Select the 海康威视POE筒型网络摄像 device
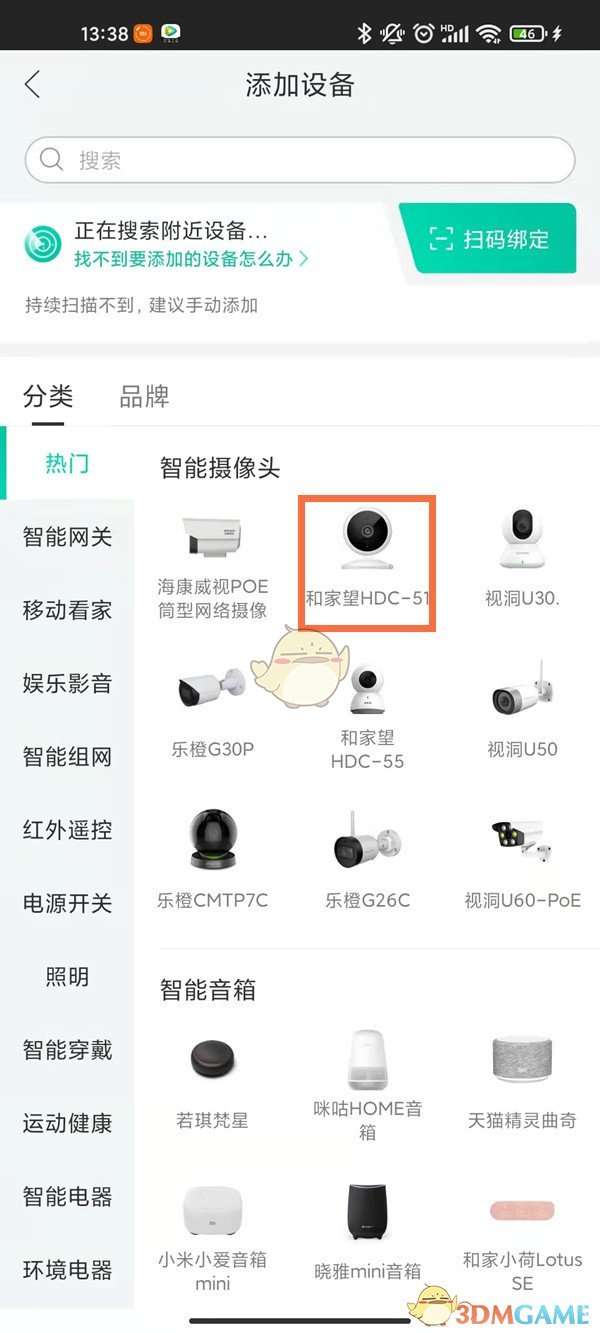 tap(213, 562)
